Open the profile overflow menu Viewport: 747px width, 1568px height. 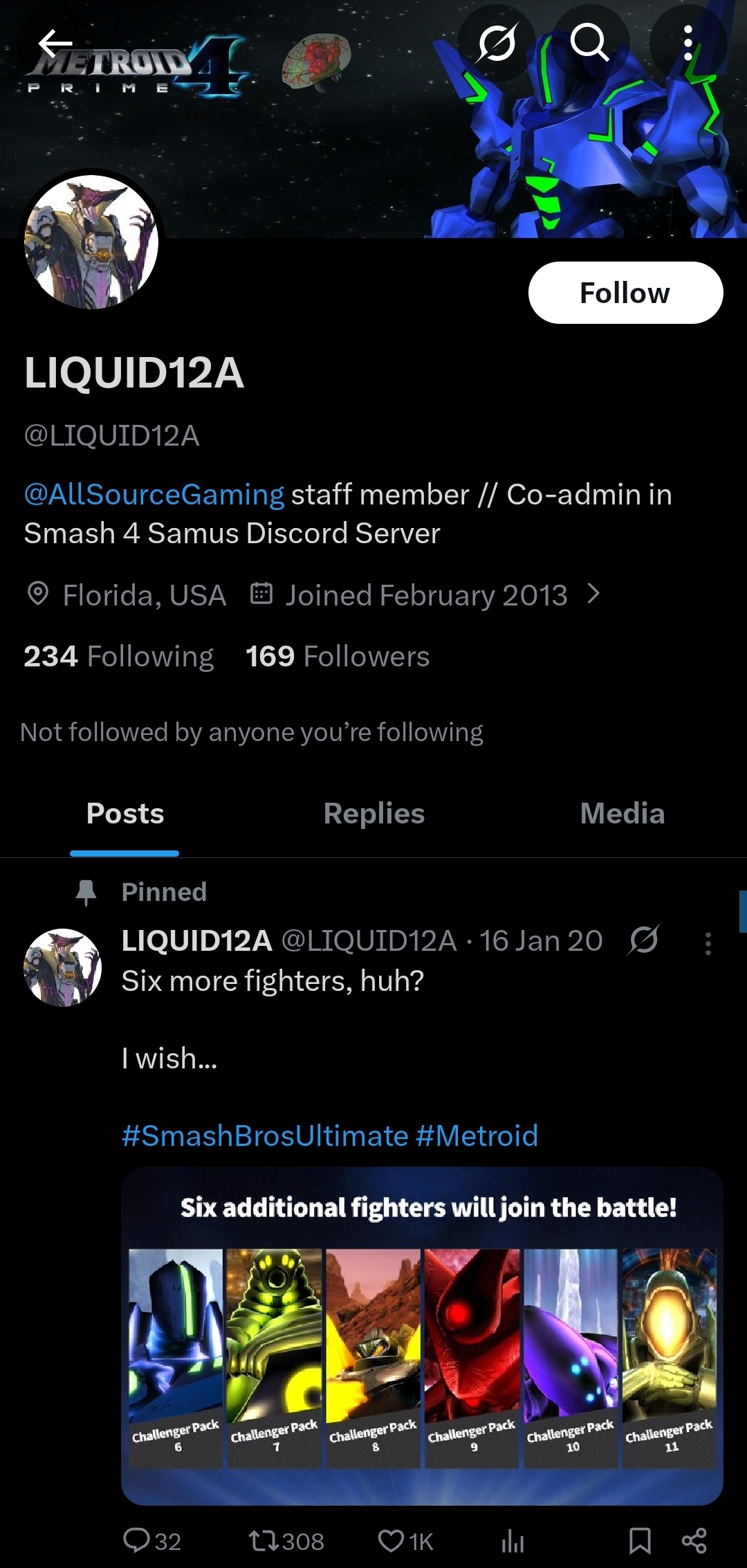(x=688, y=44)
